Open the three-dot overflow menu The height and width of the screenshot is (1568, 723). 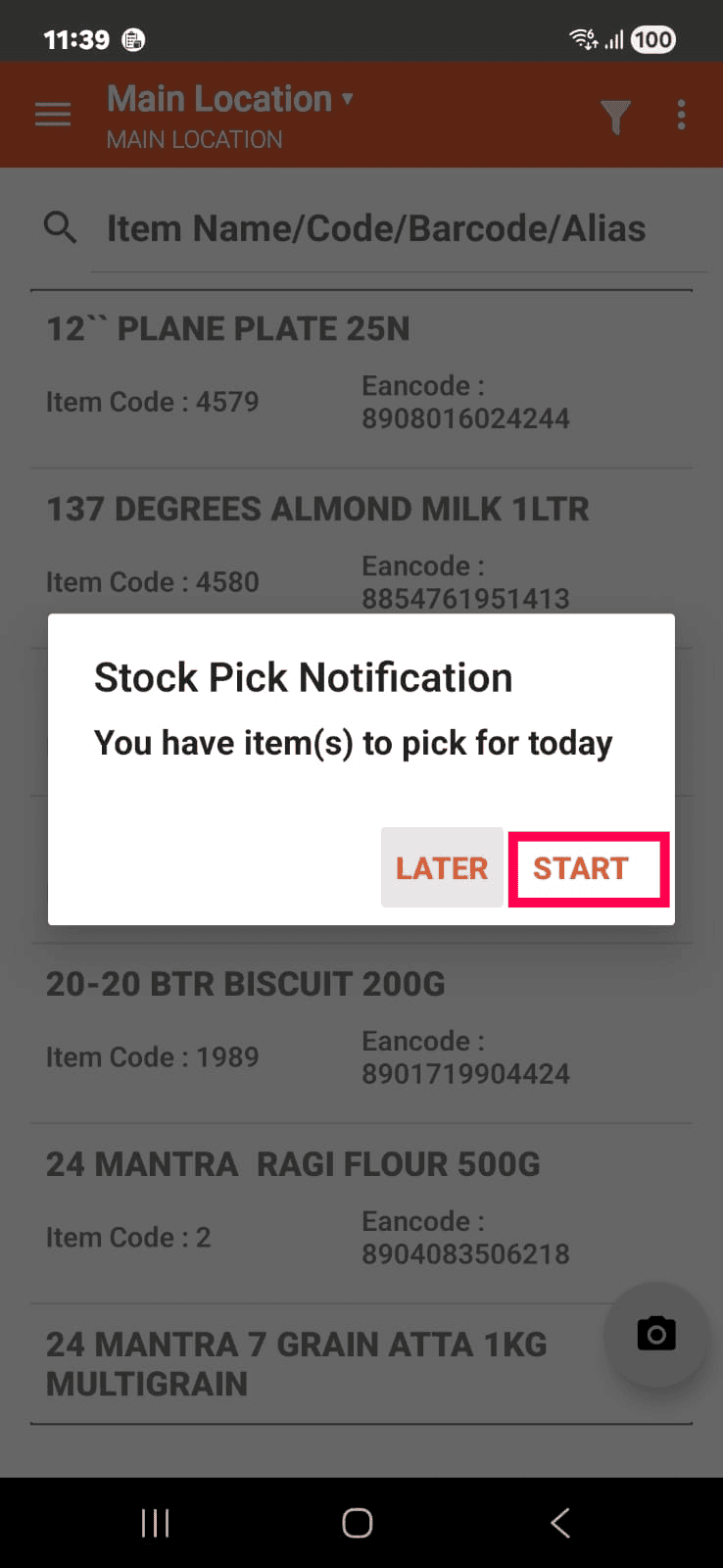click(681, 116)
